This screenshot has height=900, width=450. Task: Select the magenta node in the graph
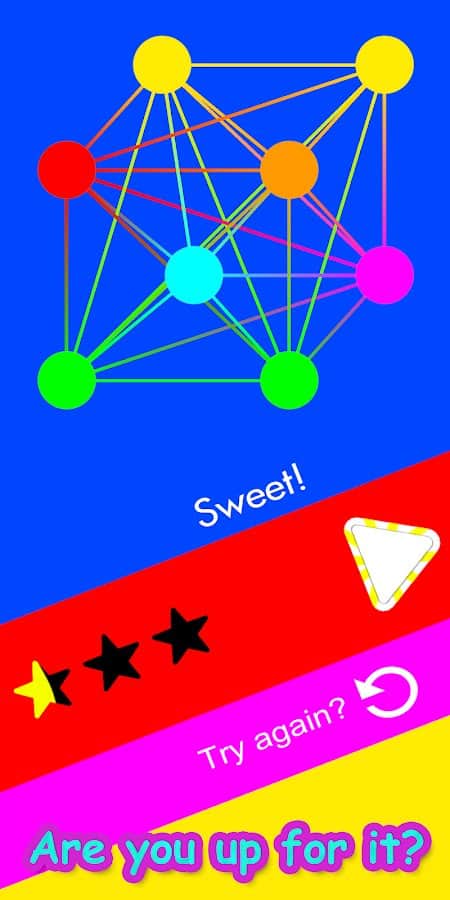click(385, 275)
